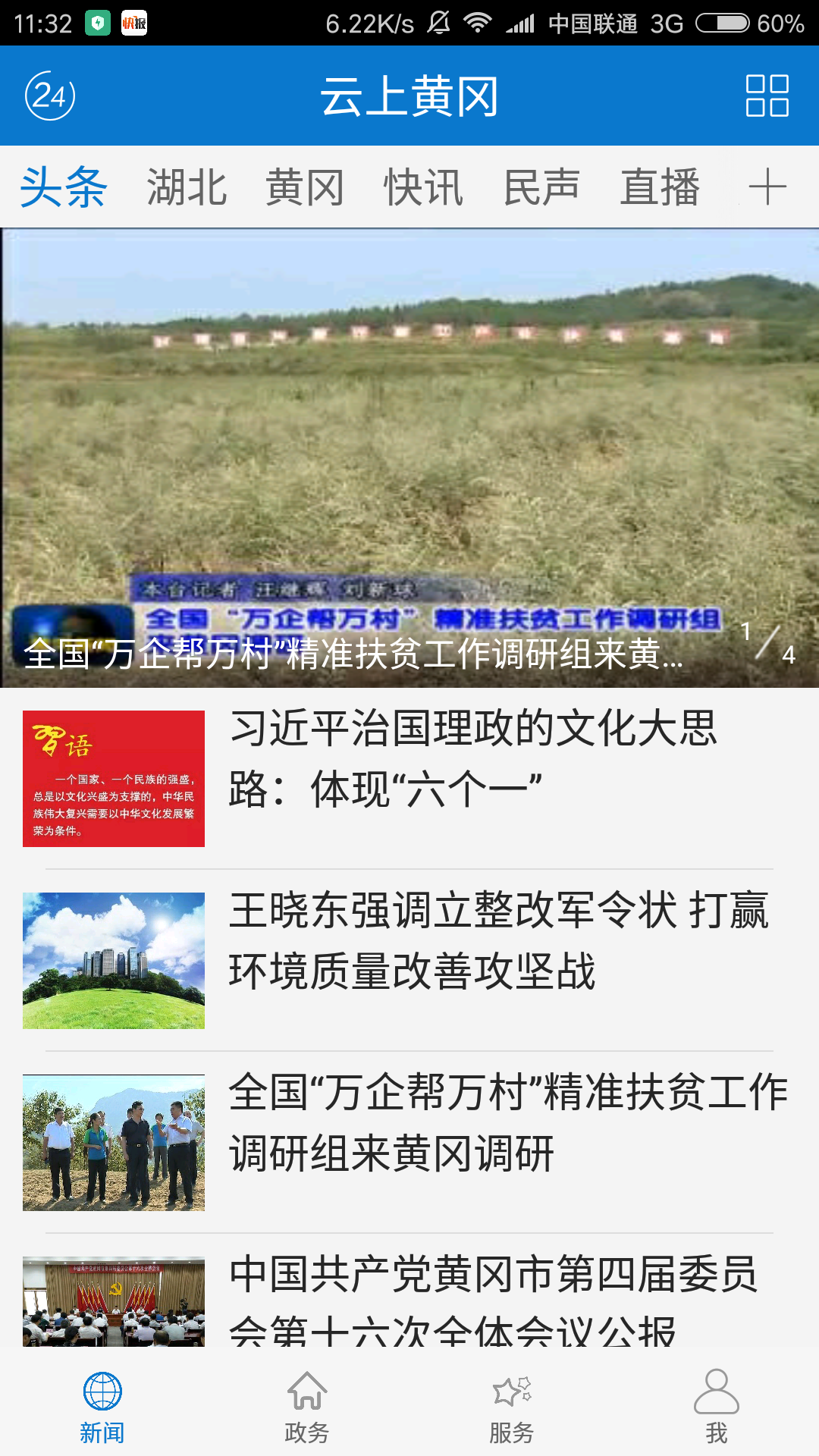Go to the 新闻 bottom tab
819x1456 pixels.
click(102, 1406)
